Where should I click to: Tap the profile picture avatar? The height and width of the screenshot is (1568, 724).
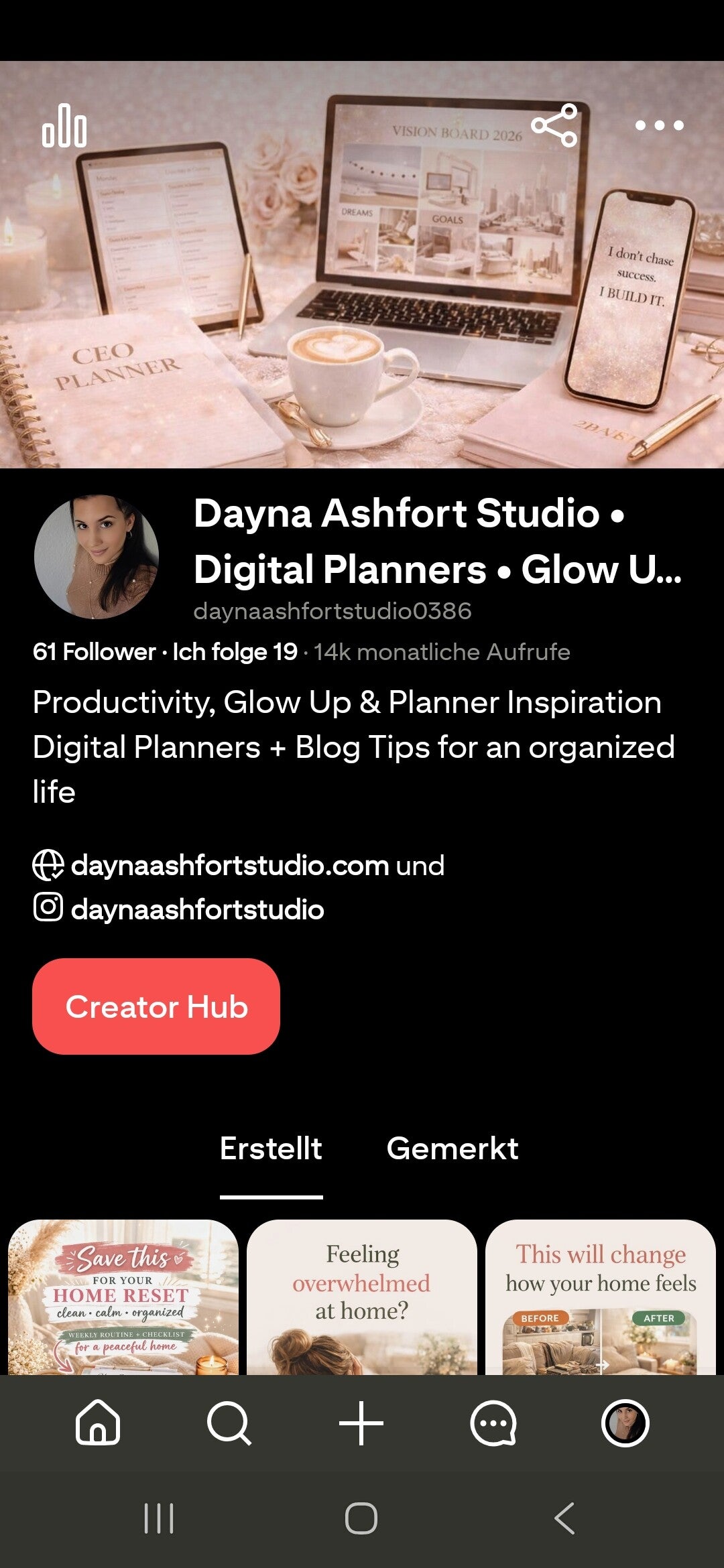coord(97,557)
